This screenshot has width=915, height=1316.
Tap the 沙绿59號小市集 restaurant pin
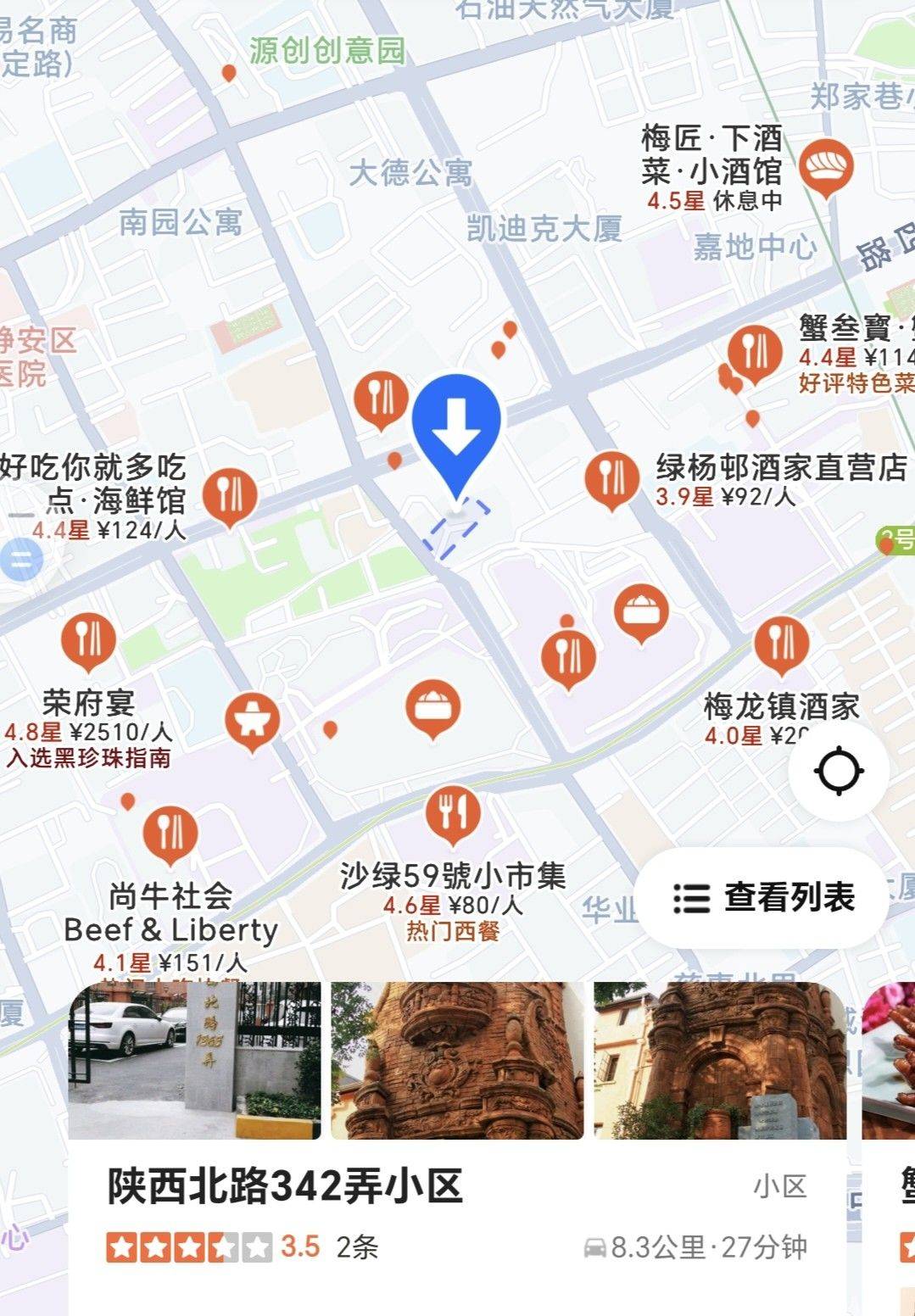click(452, 814)
